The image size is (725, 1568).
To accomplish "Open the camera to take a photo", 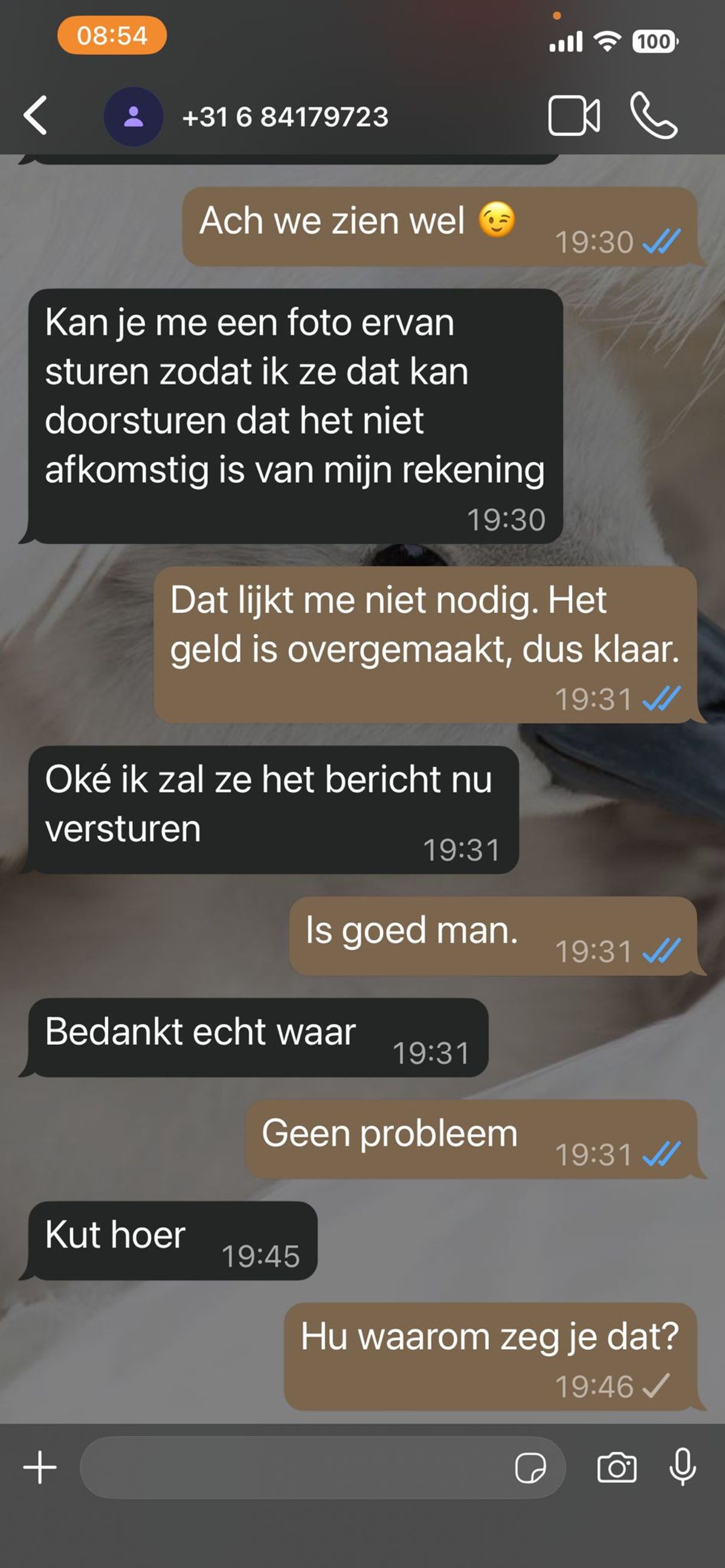I will (617, 1468).
